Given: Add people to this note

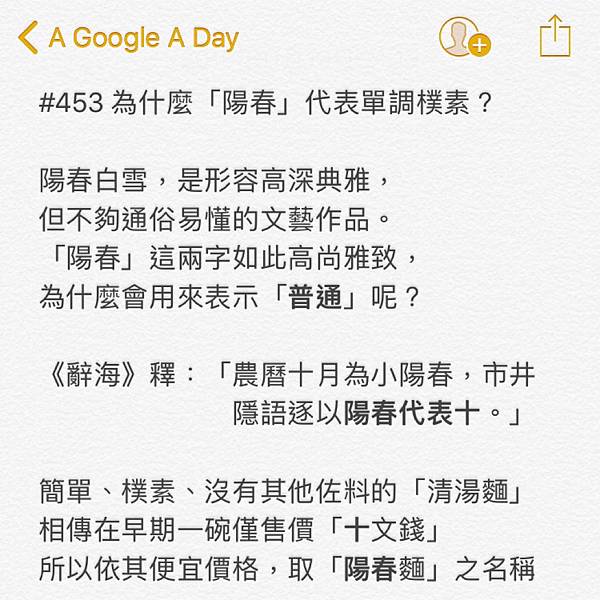Looking at the screenshot, I should pos(463,38).
